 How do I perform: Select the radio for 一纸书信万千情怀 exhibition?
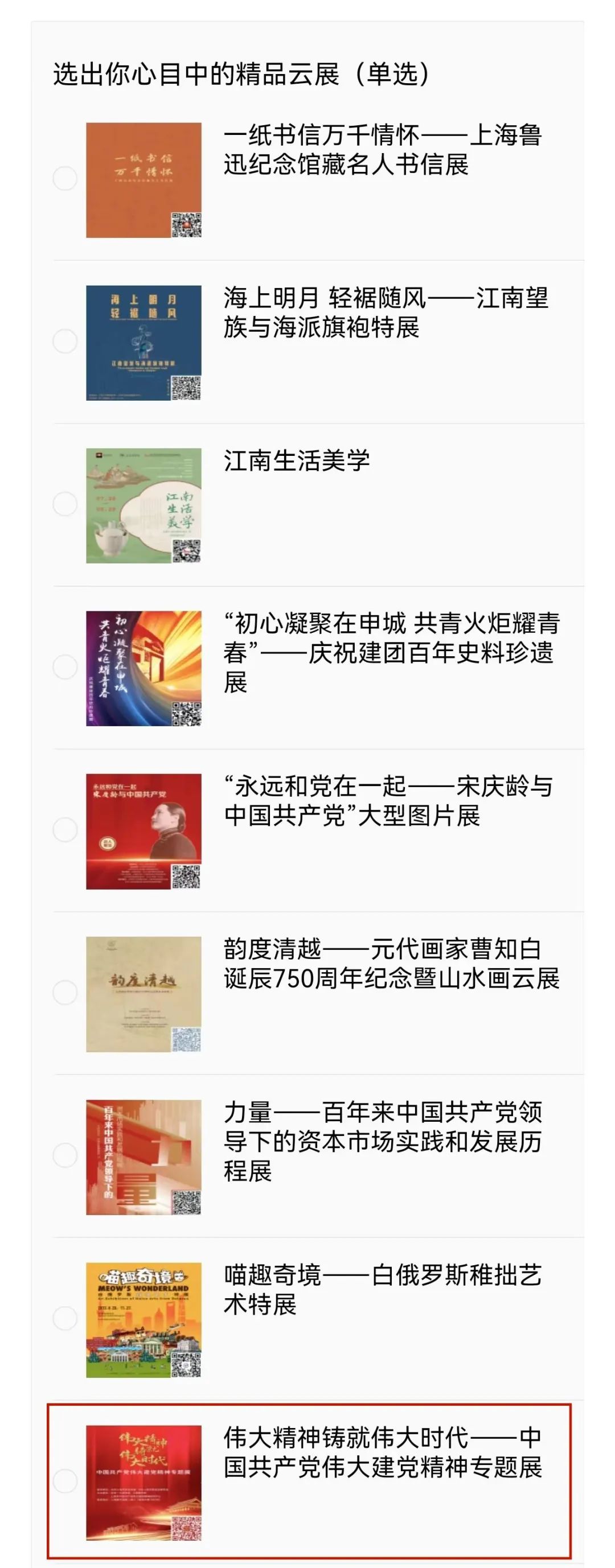(65, 178)
